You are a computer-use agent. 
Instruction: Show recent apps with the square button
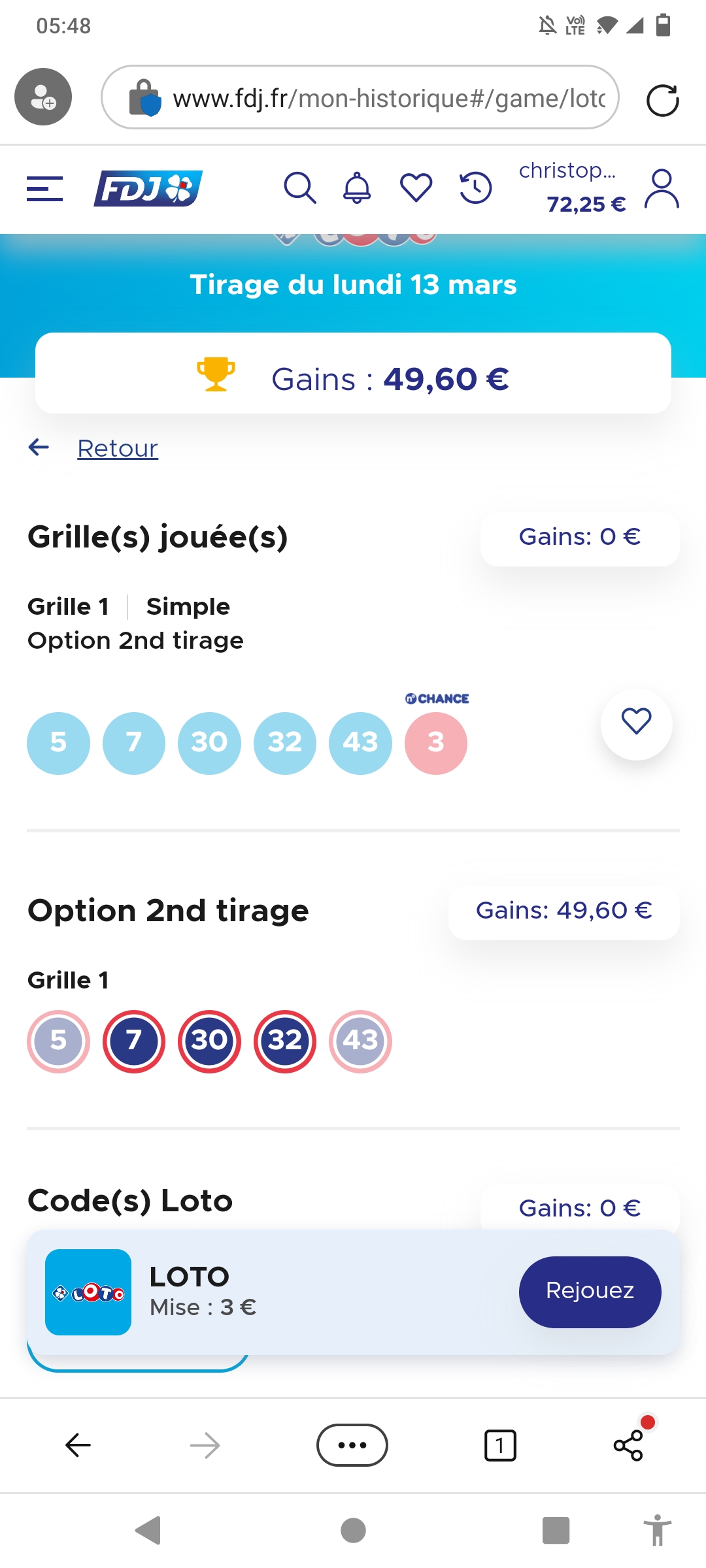tap(556, 1530)
